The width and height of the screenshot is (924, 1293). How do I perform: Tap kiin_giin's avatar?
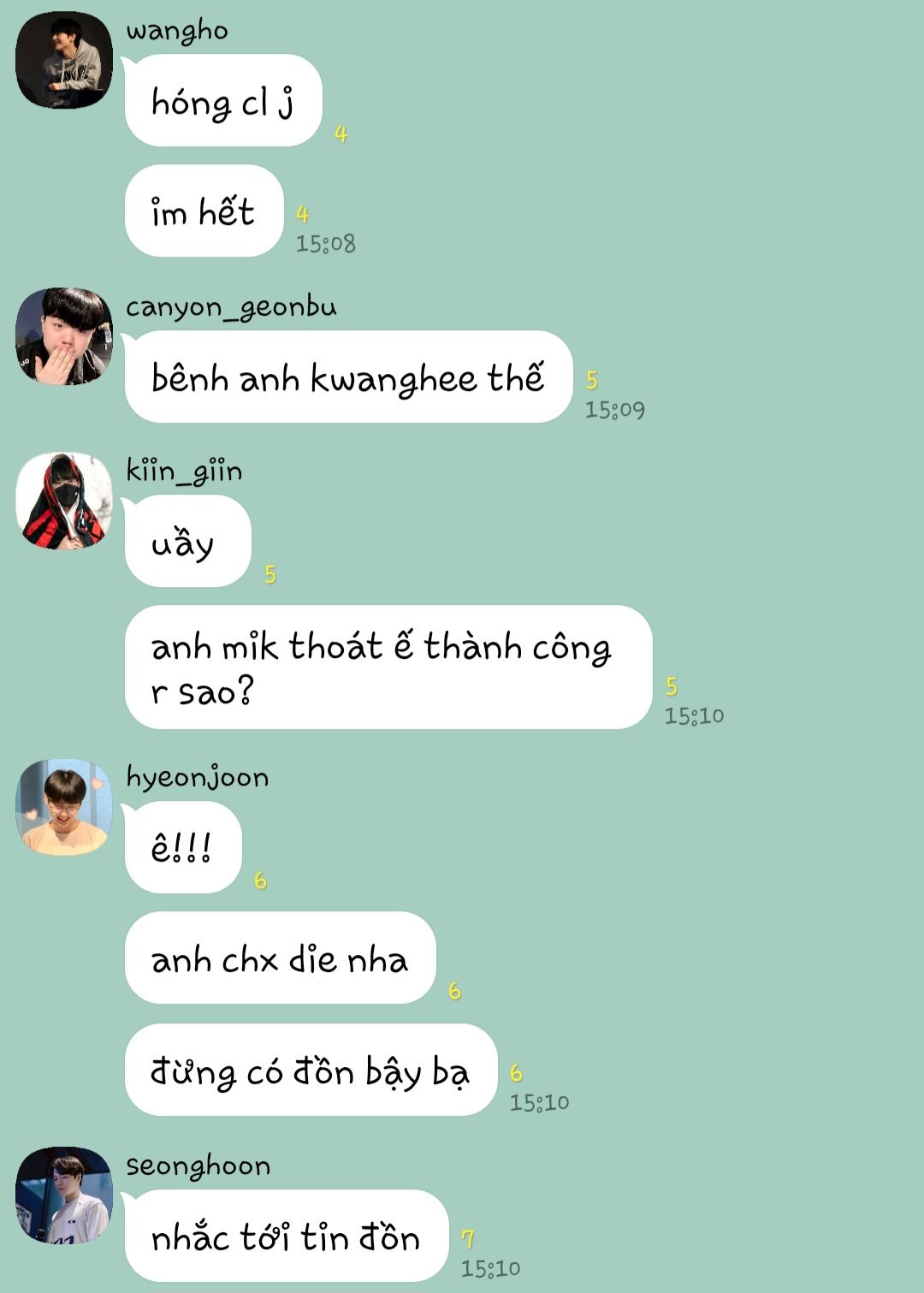pyautogui.click(x=64, y=501)
